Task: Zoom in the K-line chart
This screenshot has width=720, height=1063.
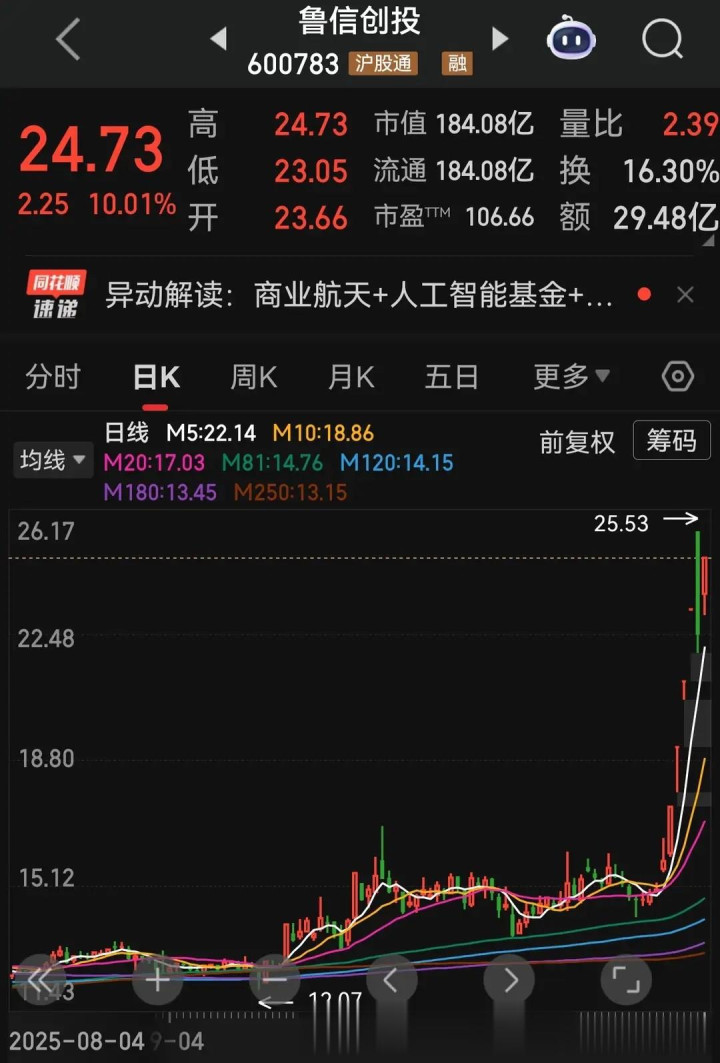Action: pyautogui.click(x=157, y=980)
